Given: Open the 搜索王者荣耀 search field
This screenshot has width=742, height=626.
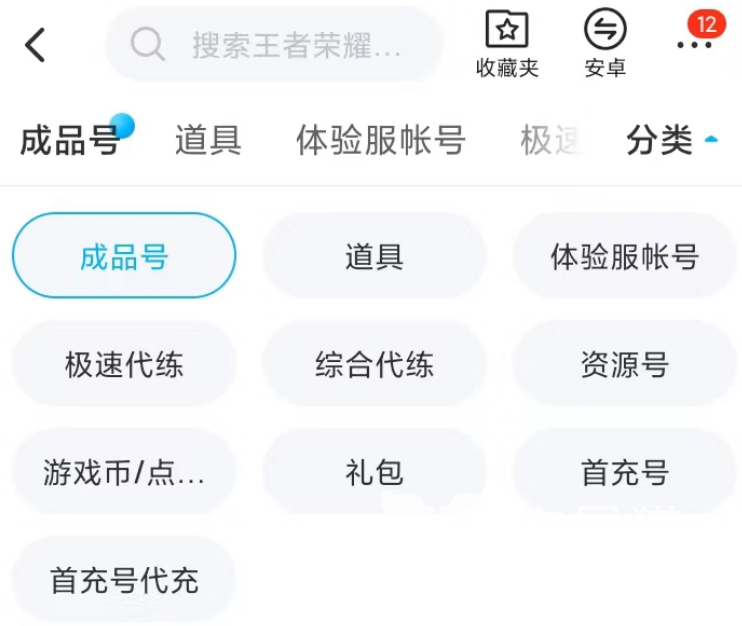Looking at the screenshot, I should (x=275, y=45).
